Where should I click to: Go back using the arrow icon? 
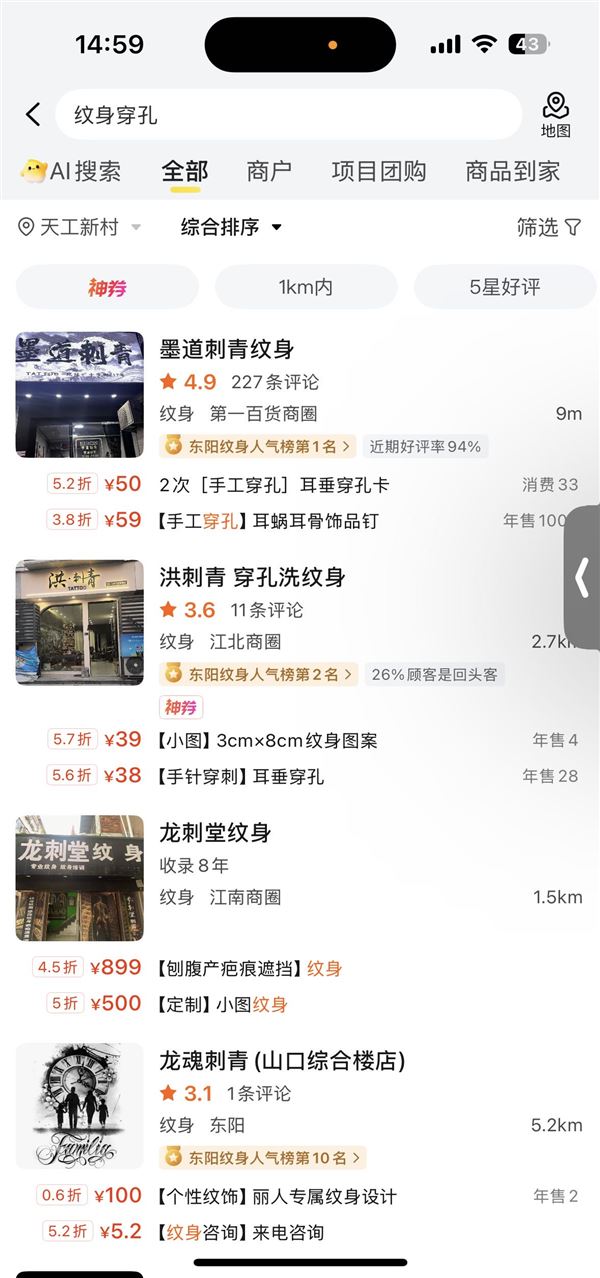33,115
